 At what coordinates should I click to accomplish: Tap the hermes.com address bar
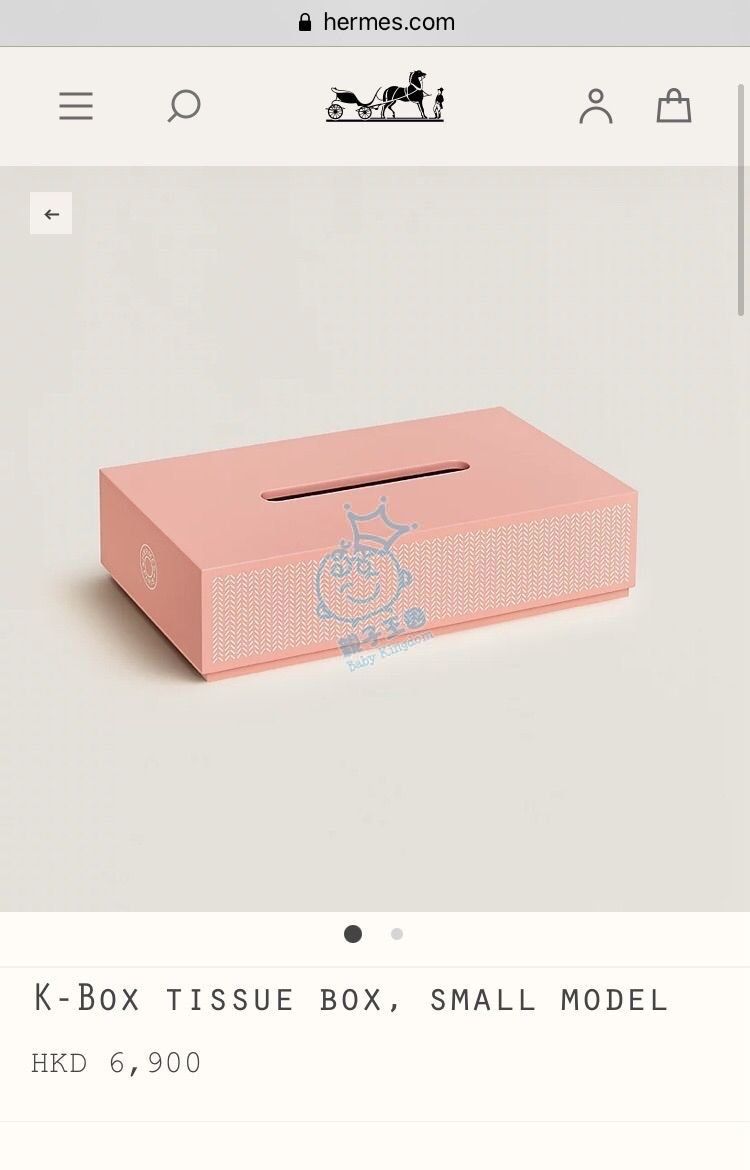pos(376,22)
